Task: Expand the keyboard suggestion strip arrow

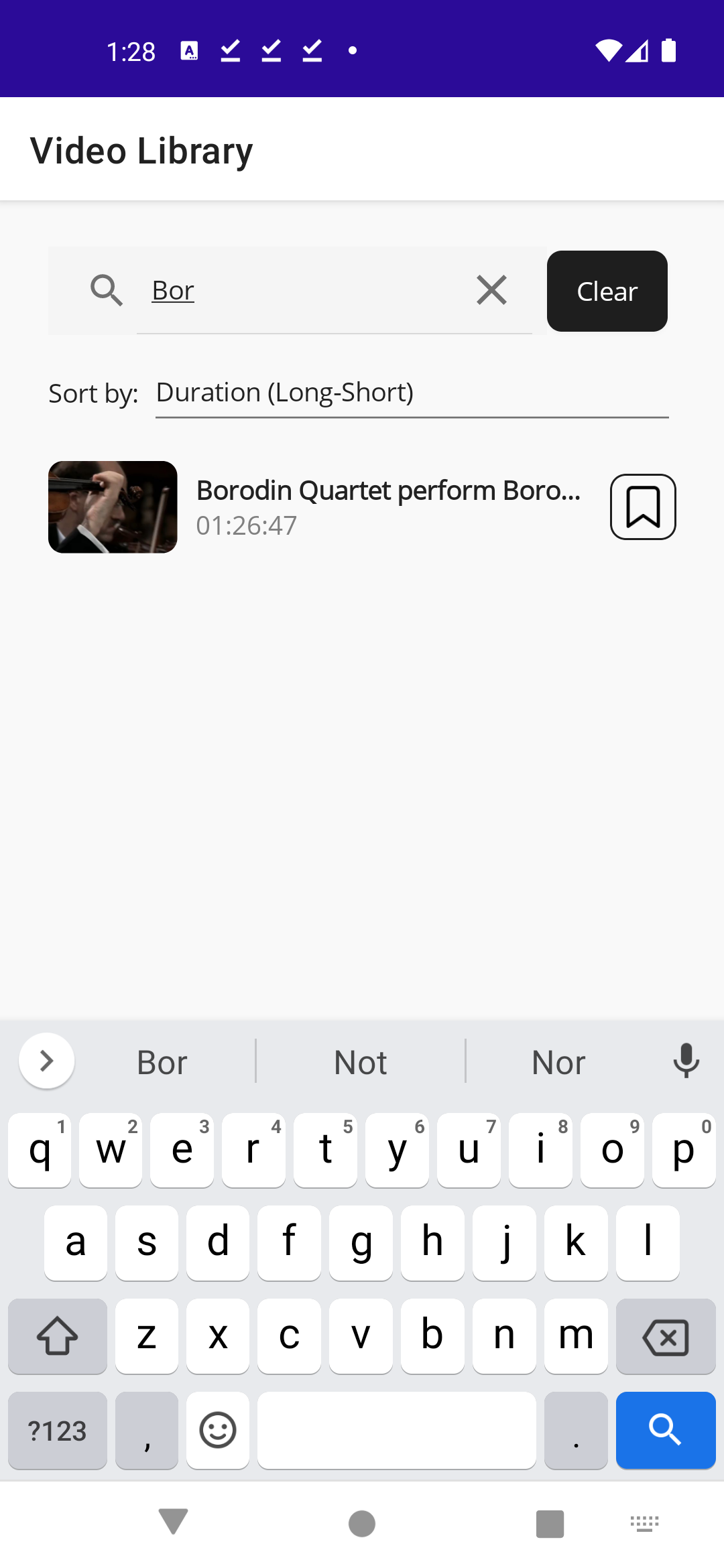Action: coord(46,1061)
